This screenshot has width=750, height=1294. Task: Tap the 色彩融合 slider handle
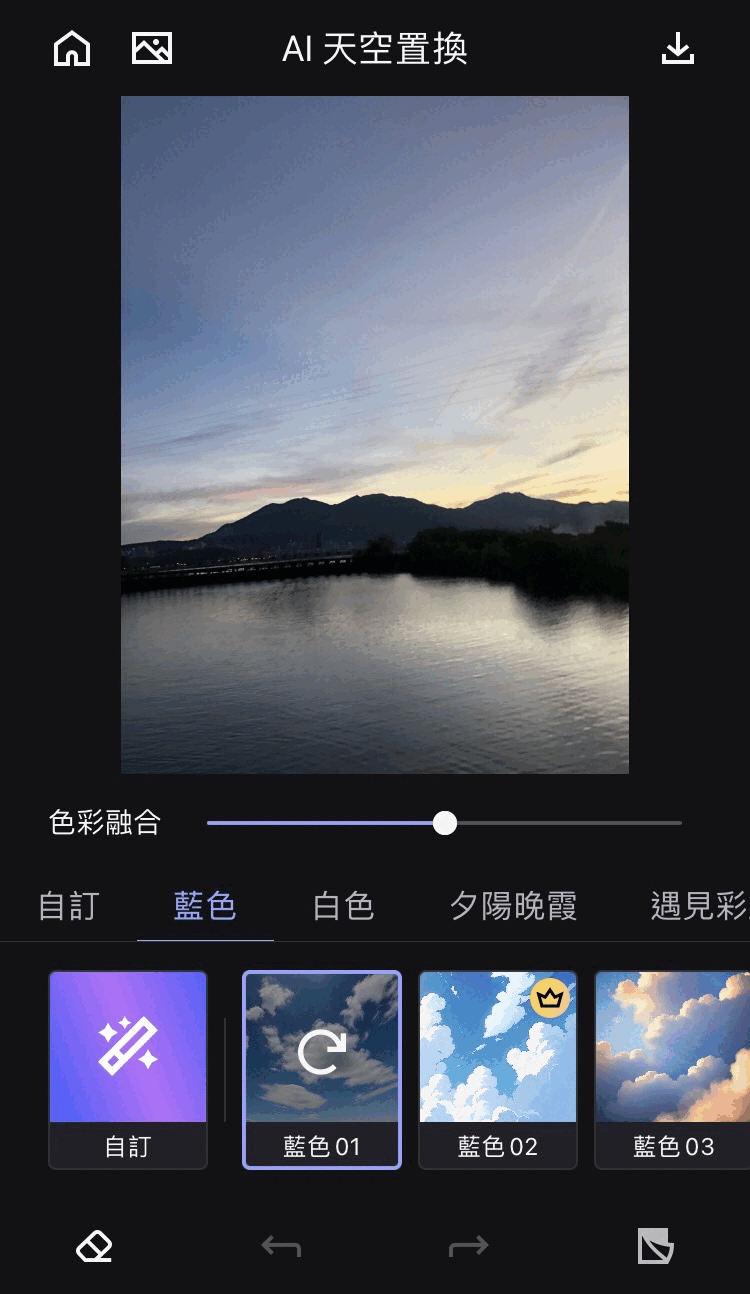[445, 823]
